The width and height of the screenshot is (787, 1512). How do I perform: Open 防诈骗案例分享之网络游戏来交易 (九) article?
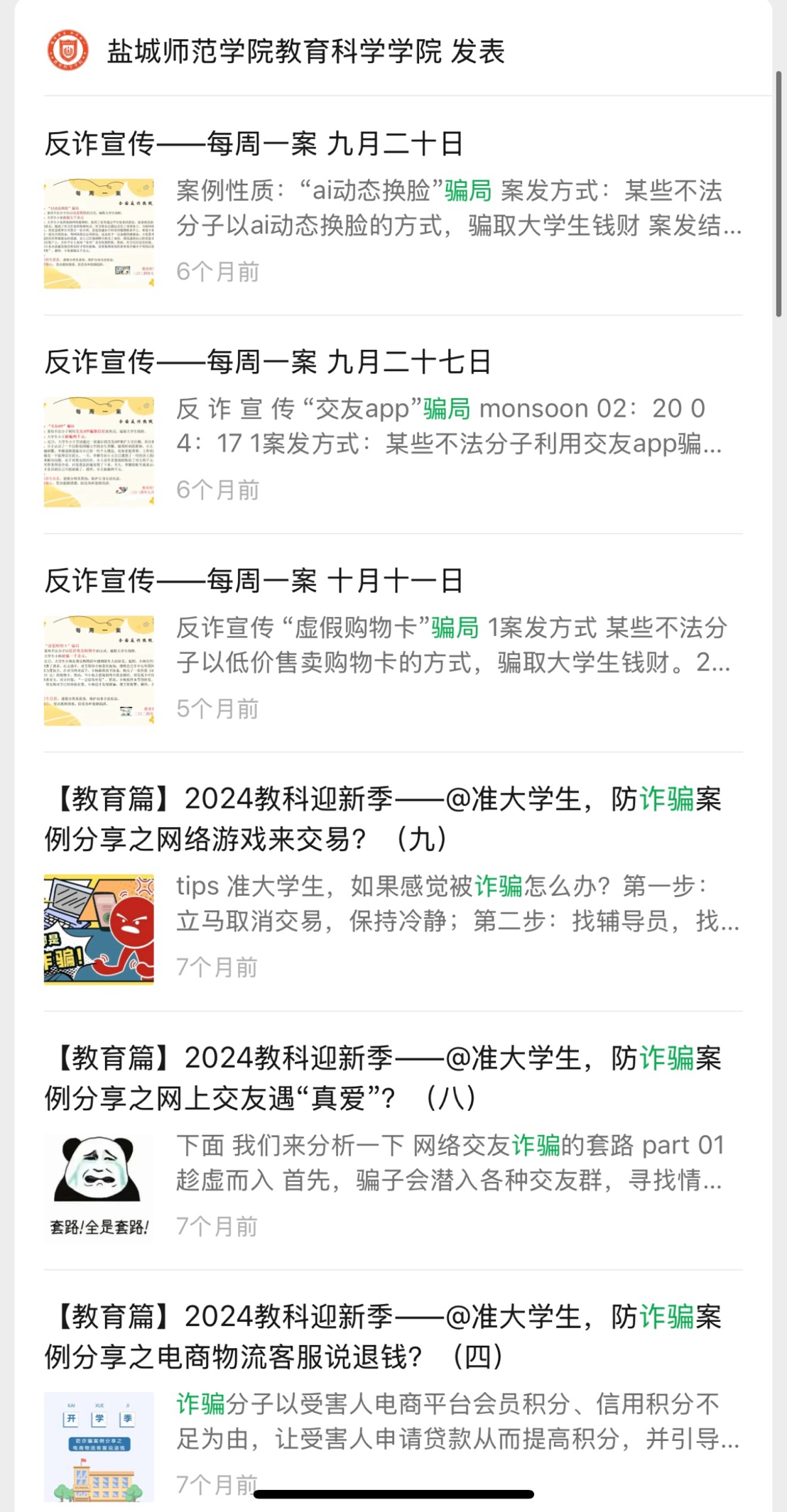(384, 819)
